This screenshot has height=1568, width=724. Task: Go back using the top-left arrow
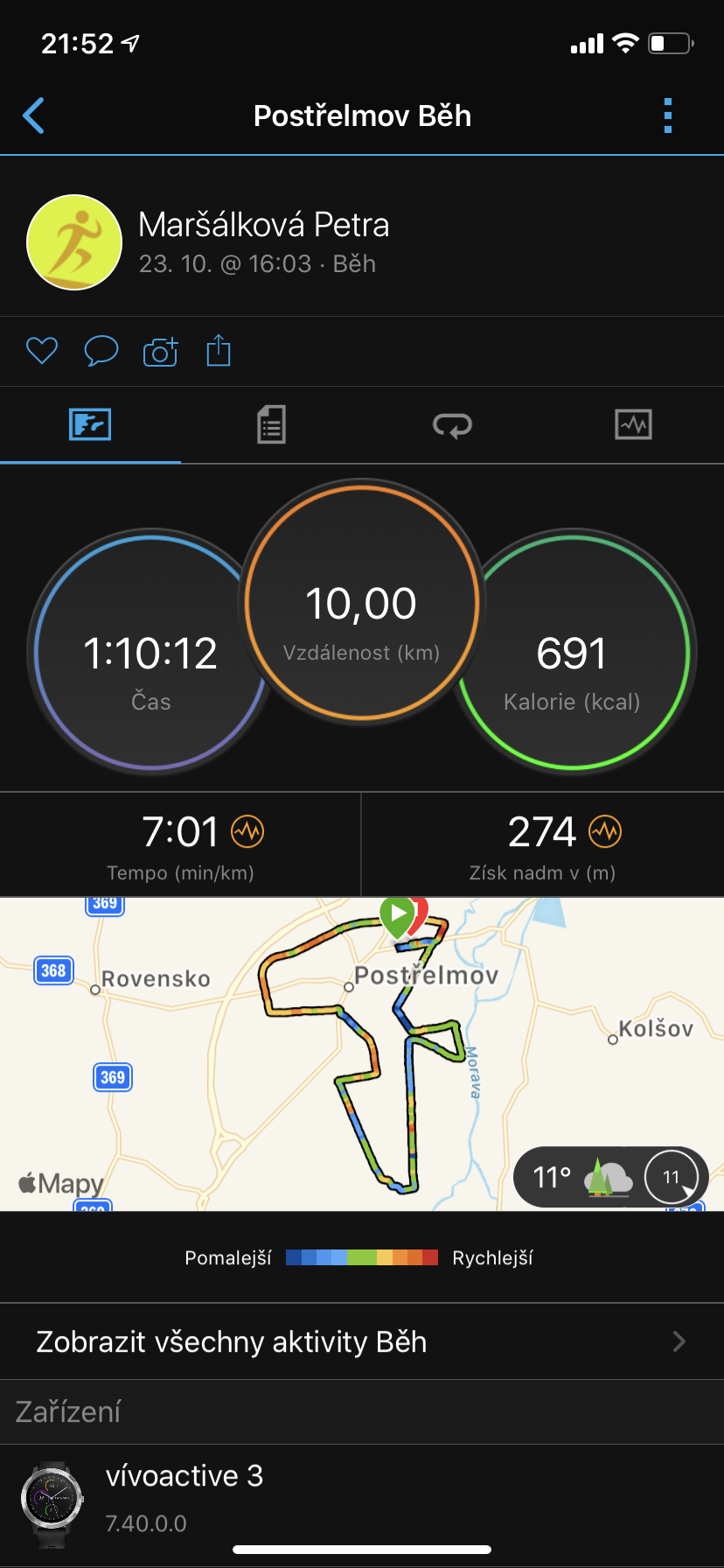[x=34, y=115]
